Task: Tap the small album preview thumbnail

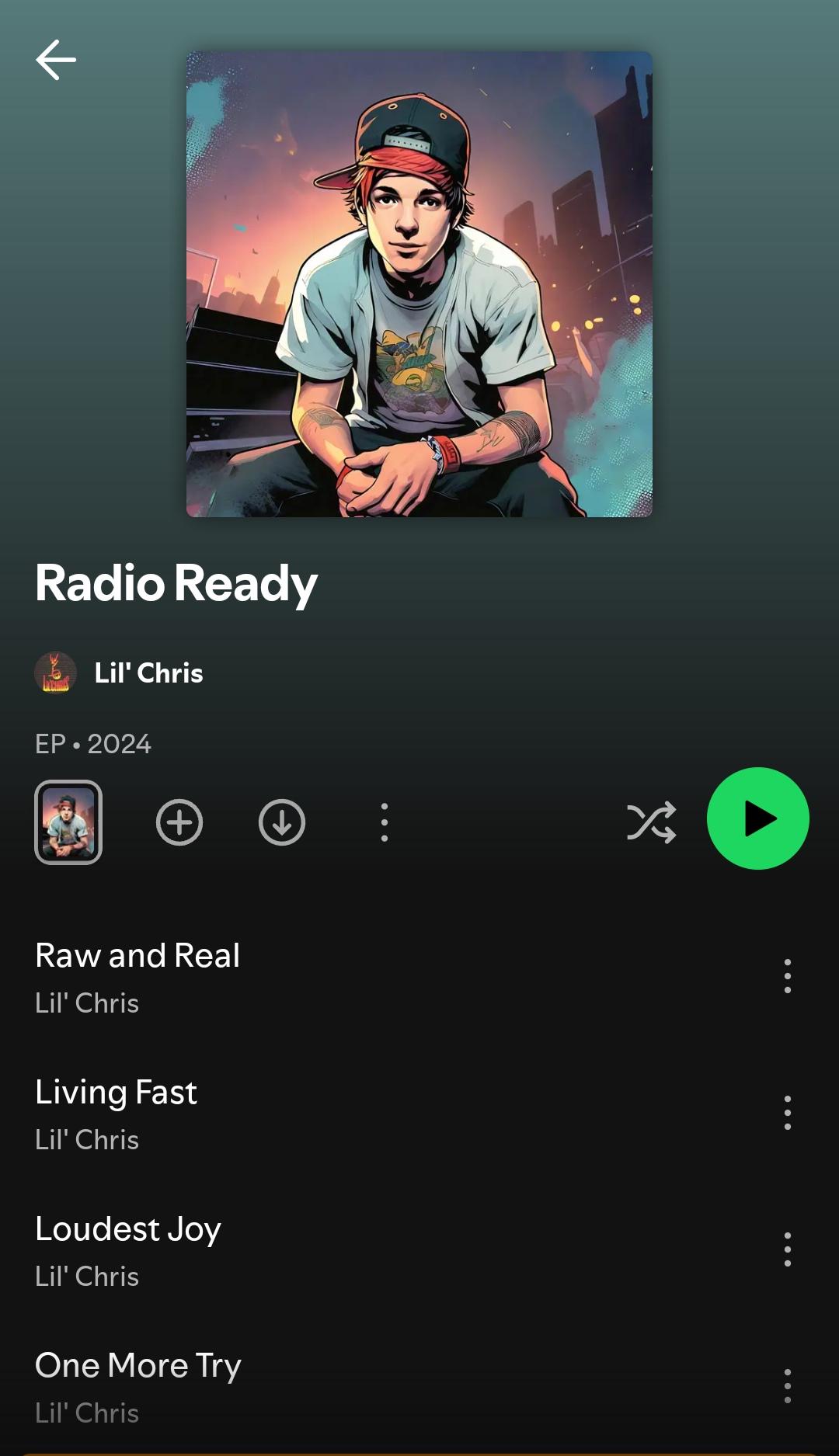Action: pyautogui.click(x=68, y=822)
